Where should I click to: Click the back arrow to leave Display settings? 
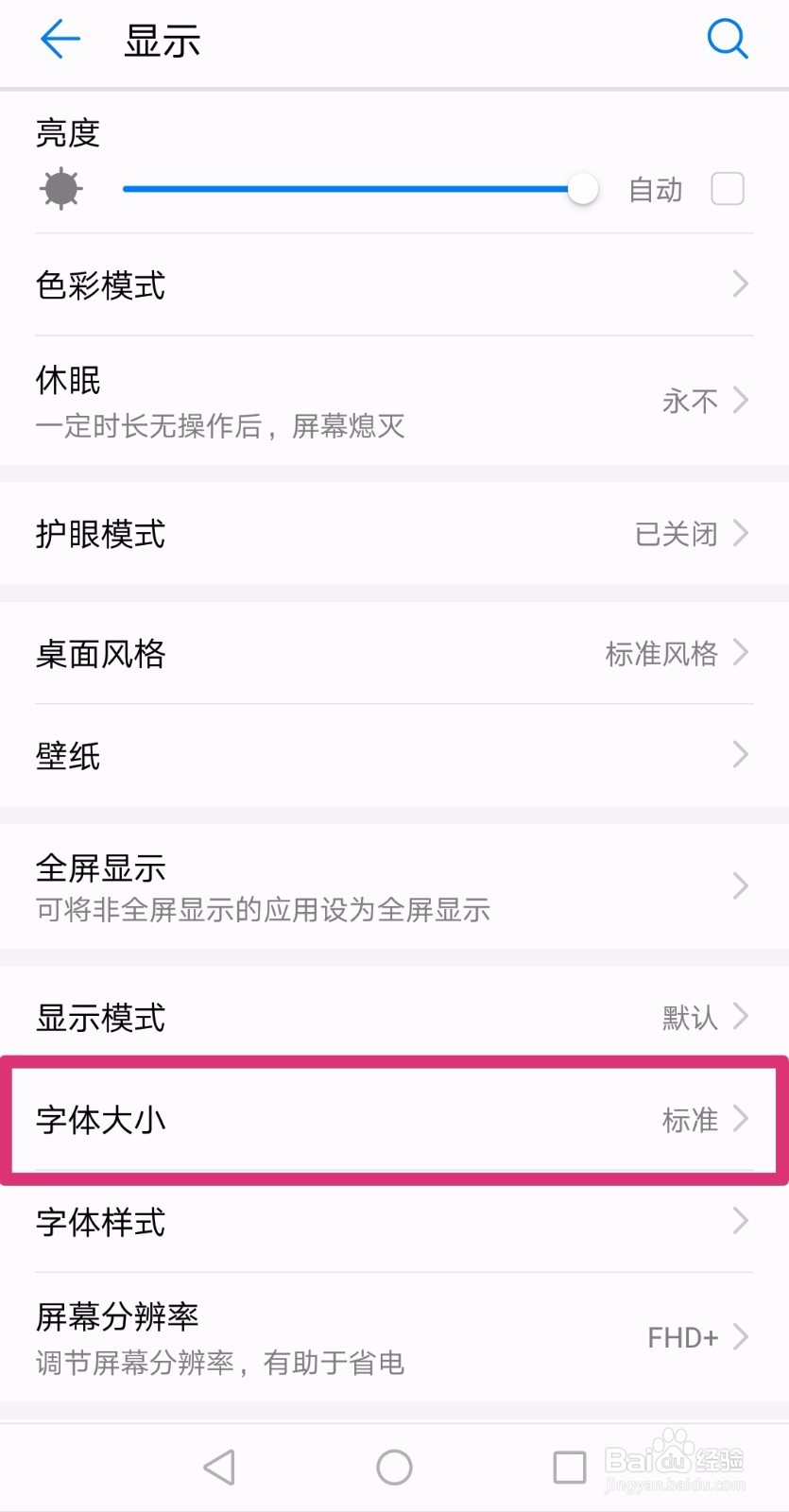click(x=59, y=40)
